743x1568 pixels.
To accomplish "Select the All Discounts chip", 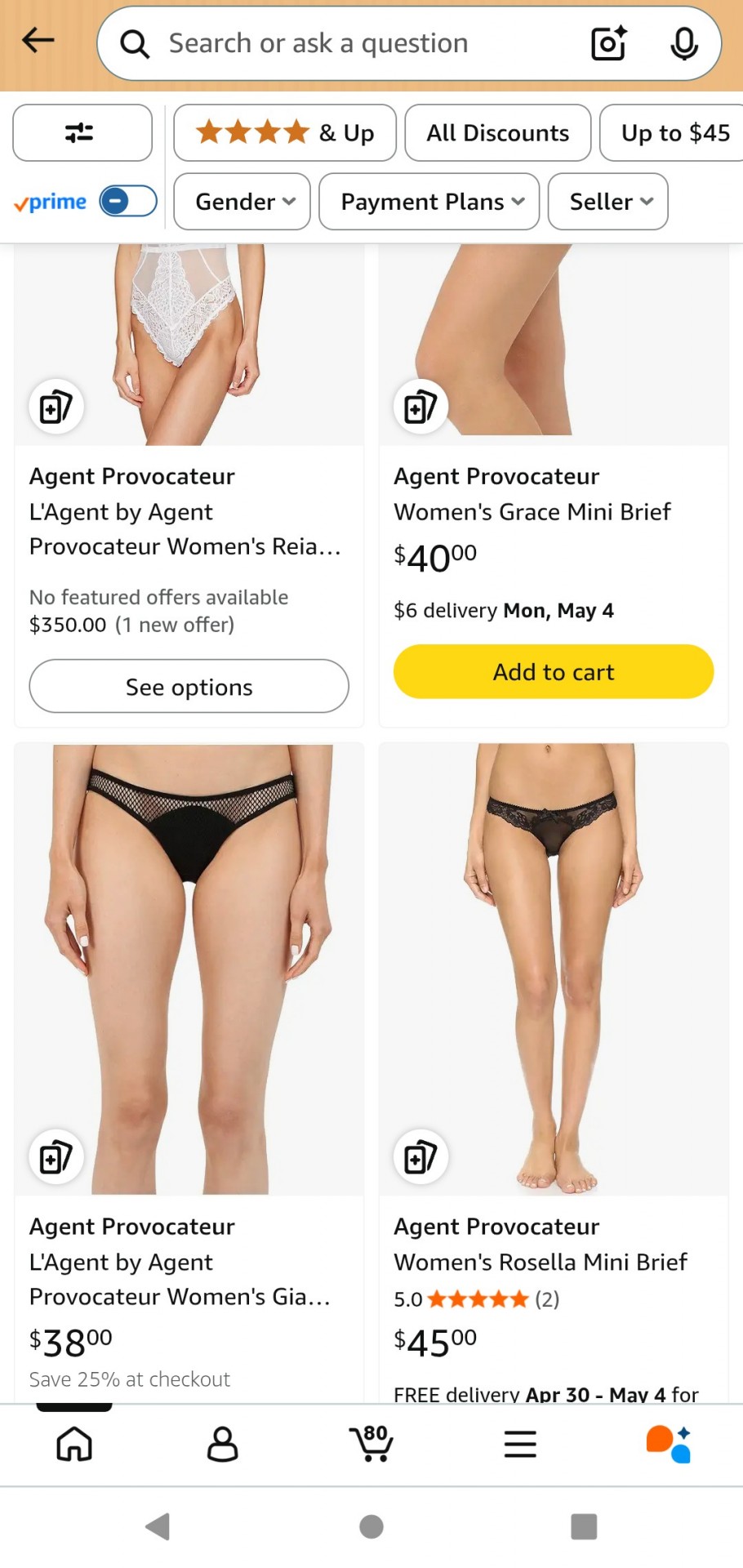I will (497, 132).
